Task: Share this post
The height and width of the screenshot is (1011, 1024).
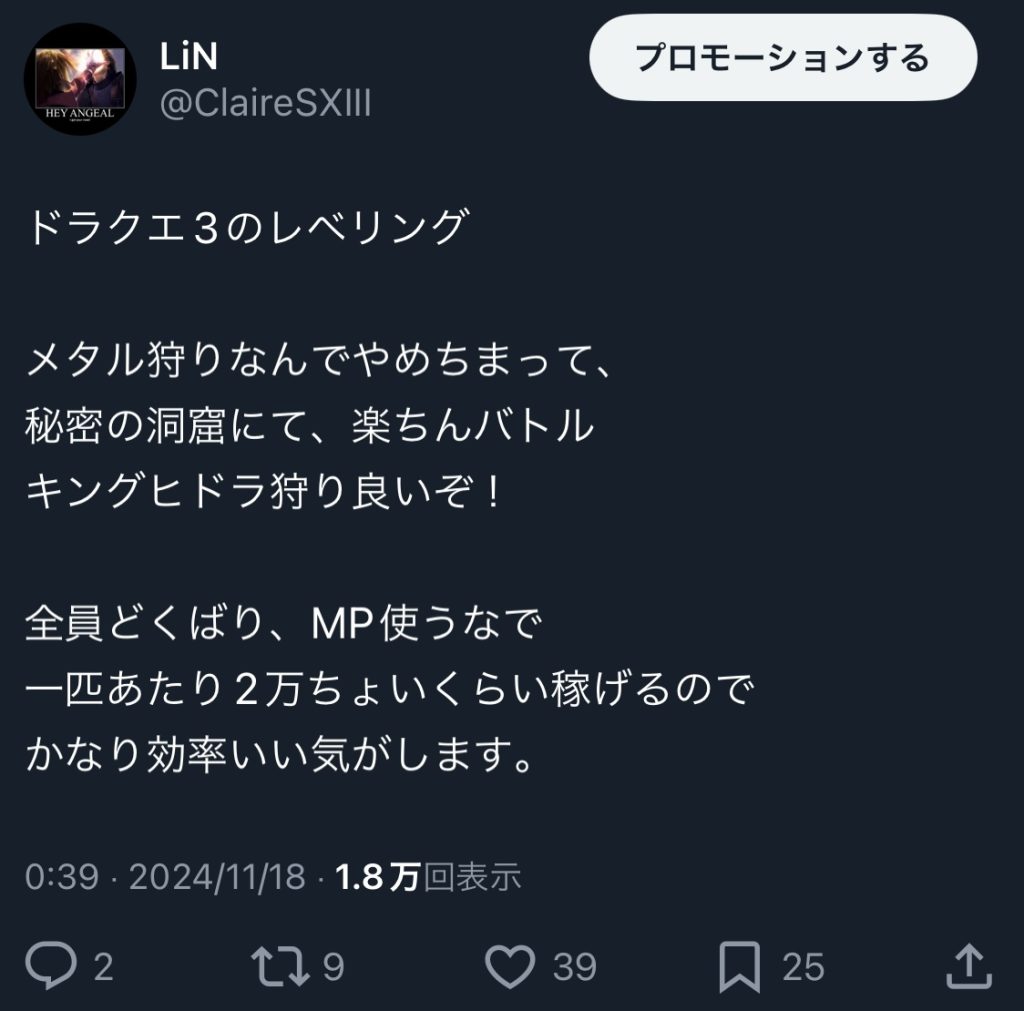Action: point(967,965)
